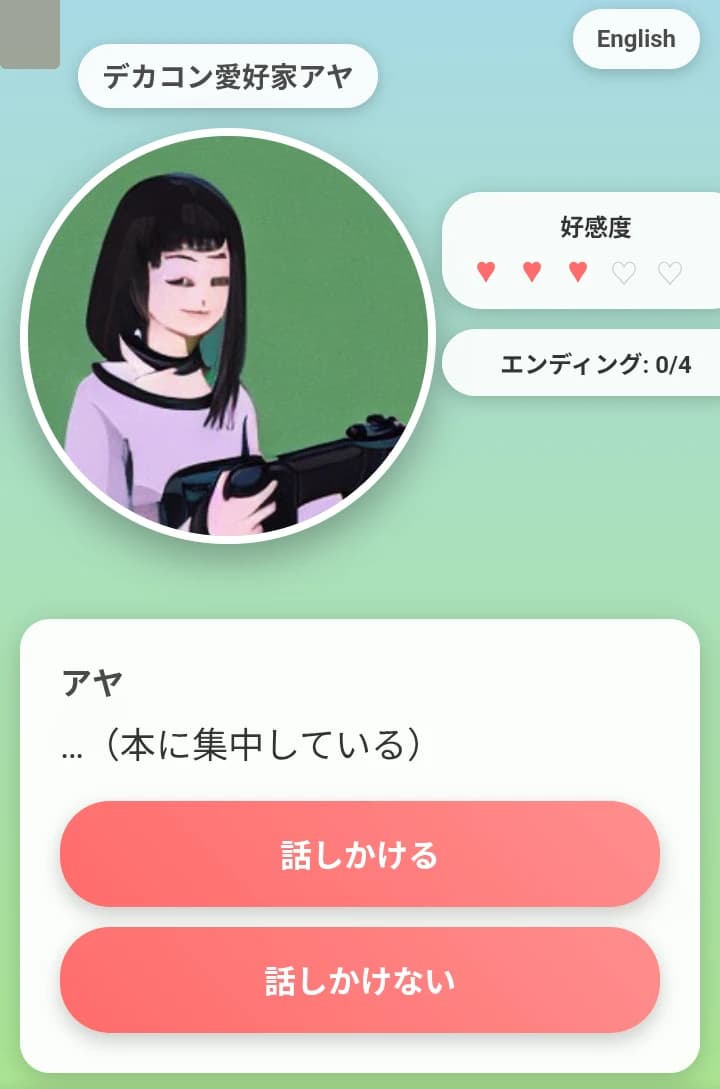Click the title デカコン愛好家アヤ
The image size is (720, 1089).
[228, 75]
